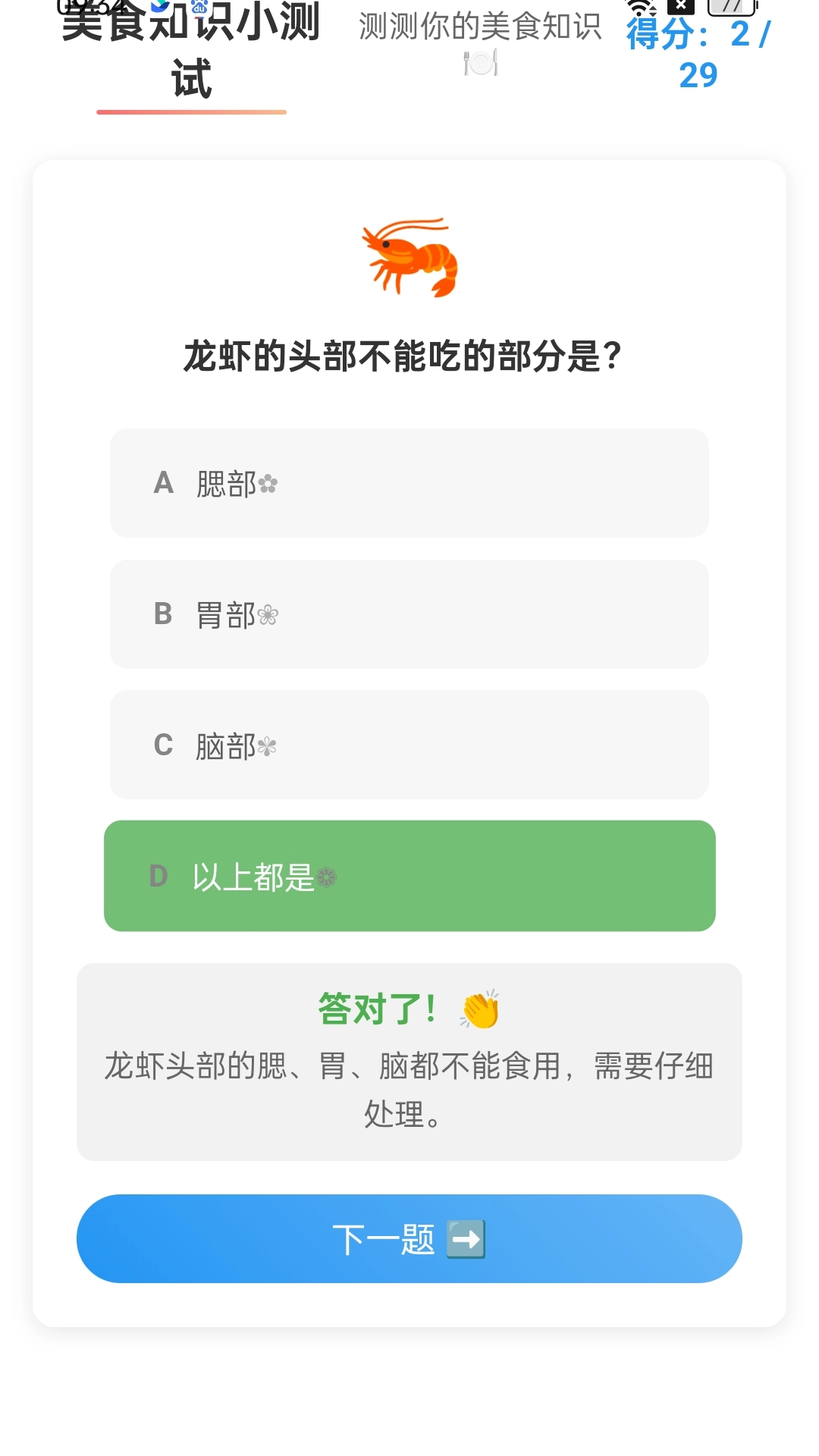Viewport: 819px width, 1456px height.
Task: Click the Wi-Fi icon in the status bar
Action: tap(641, 8)
